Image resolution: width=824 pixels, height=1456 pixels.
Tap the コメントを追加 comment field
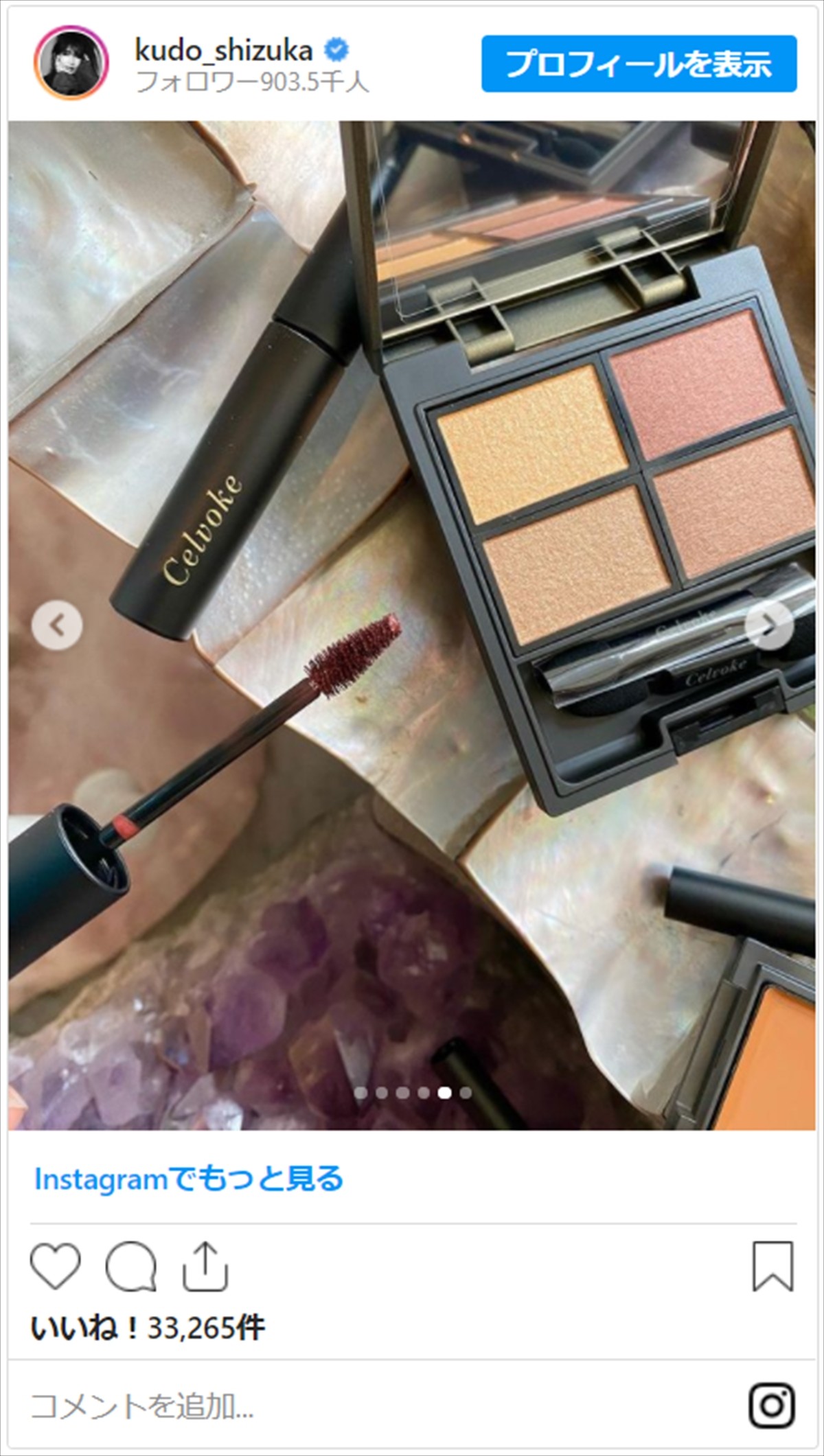pyautogui.click(x=343, y=1407)
